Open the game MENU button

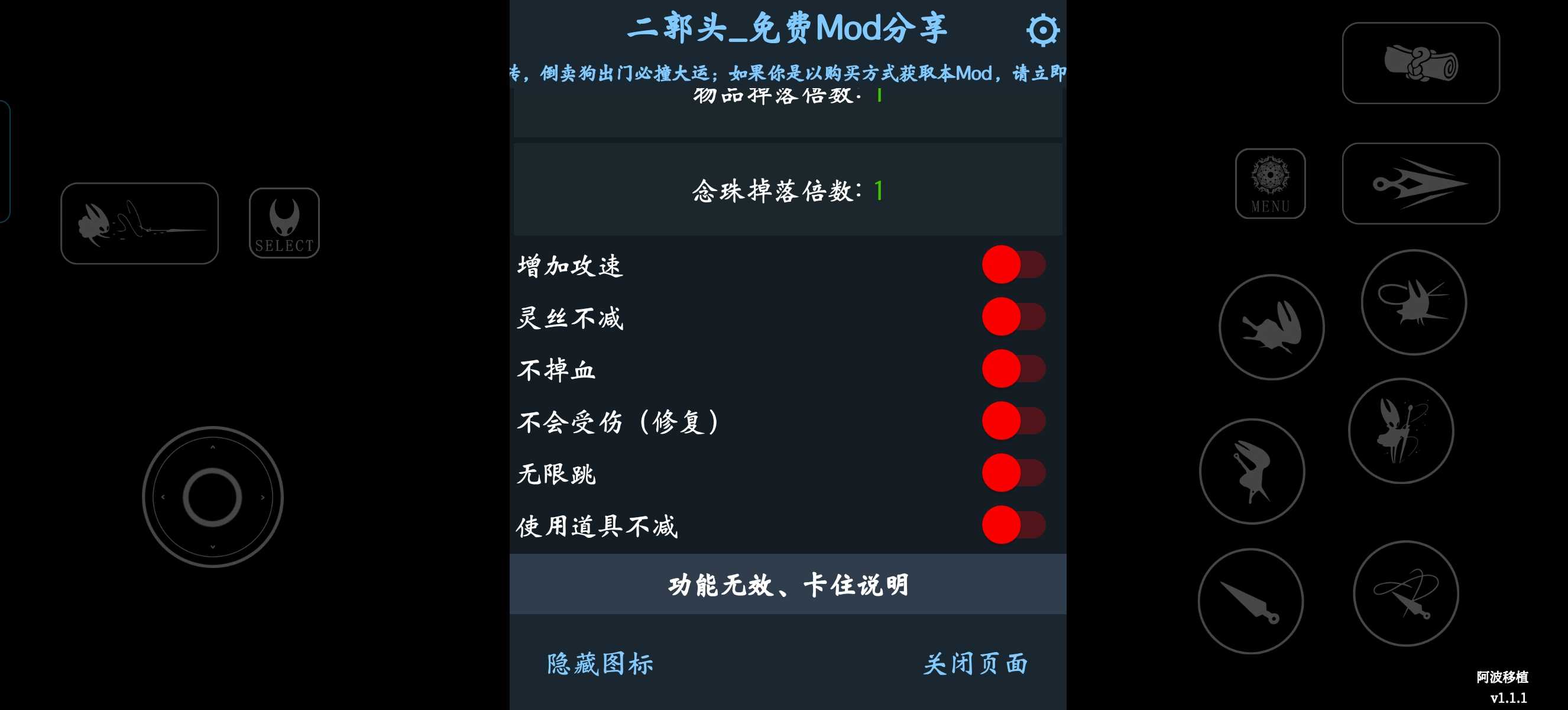pyautogui.click(x=1270, y=183)
